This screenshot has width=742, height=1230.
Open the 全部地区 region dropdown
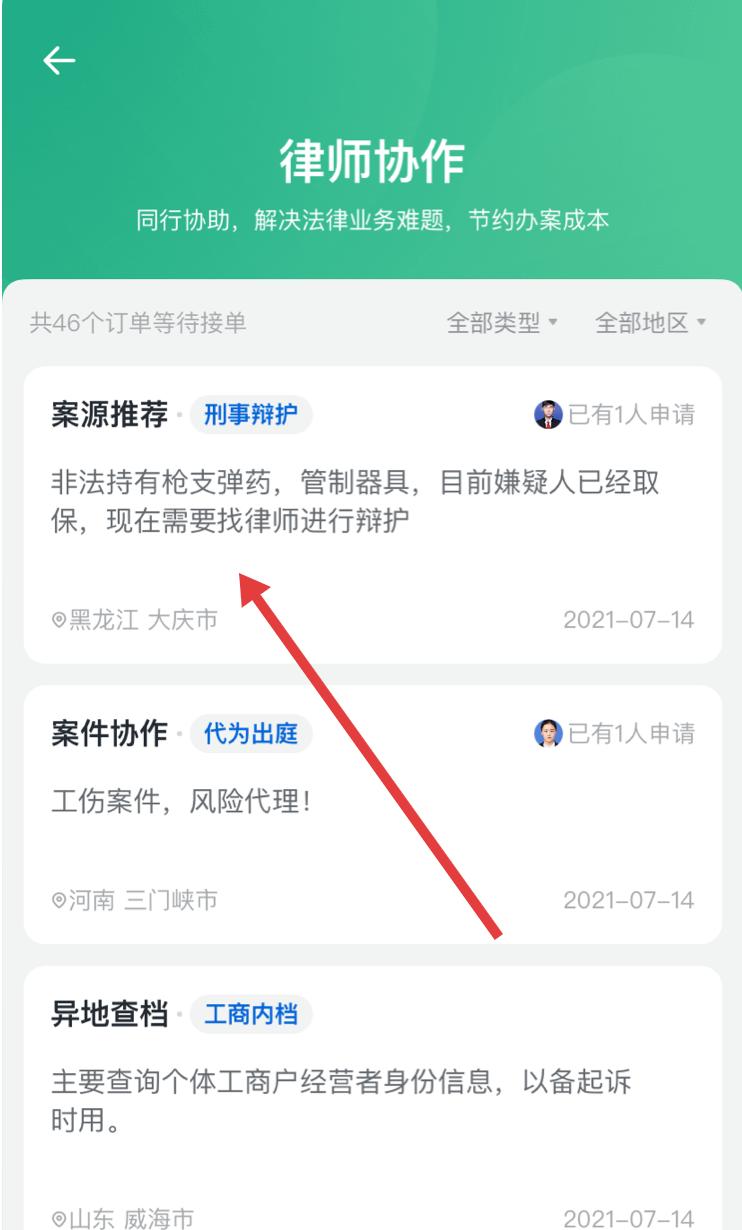point(650,323)
